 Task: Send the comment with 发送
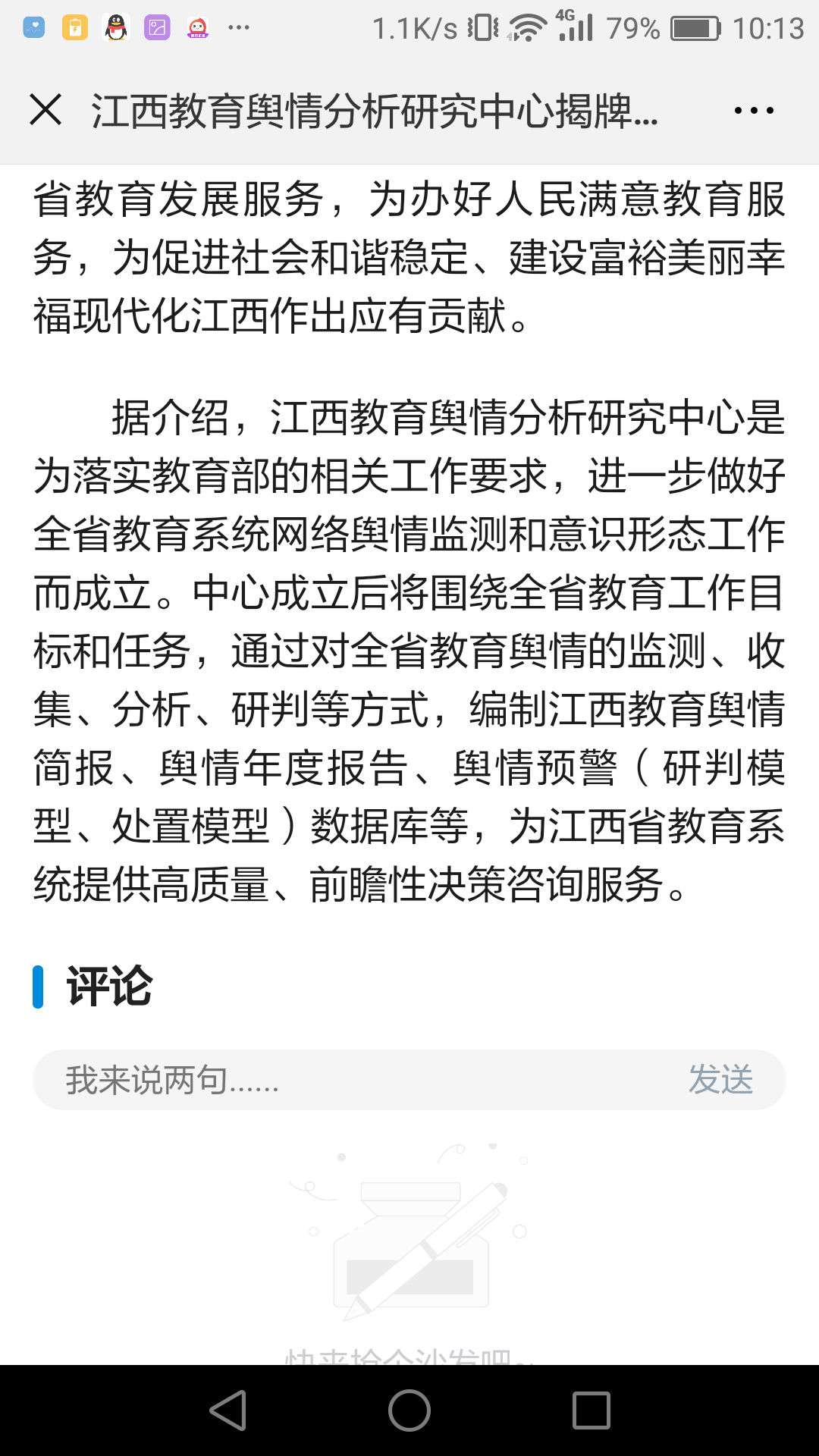720,1079
